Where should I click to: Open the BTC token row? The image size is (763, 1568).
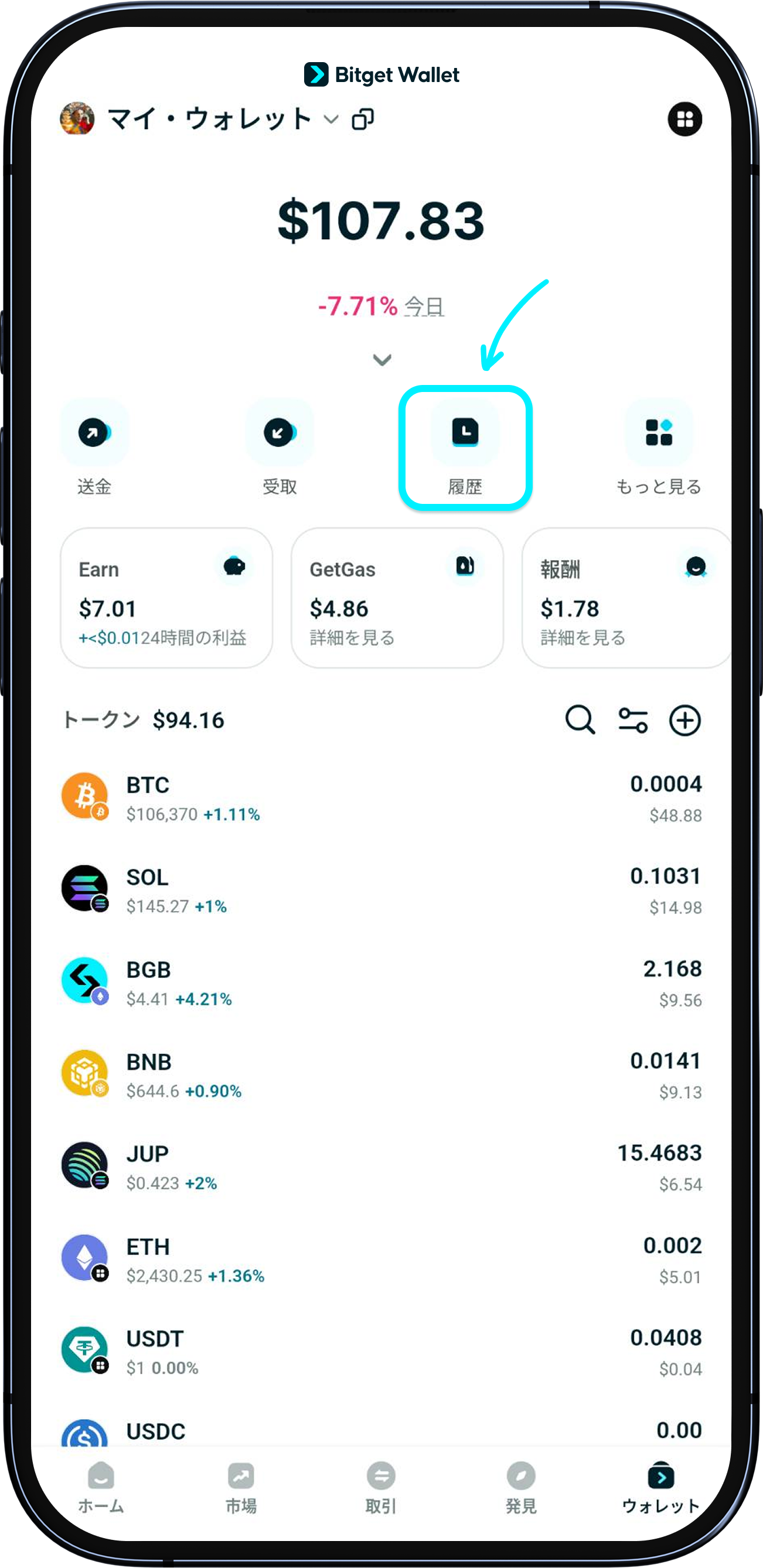pos(381,798)
